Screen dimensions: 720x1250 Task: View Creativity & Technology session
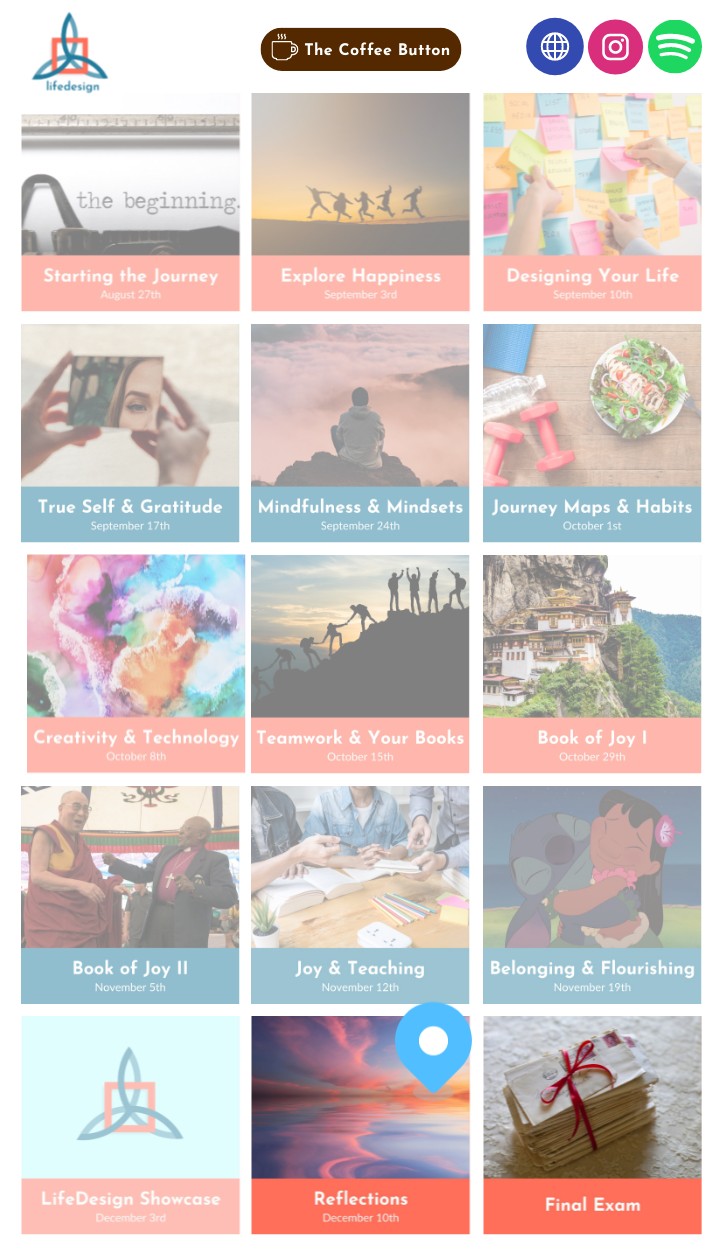136,664
